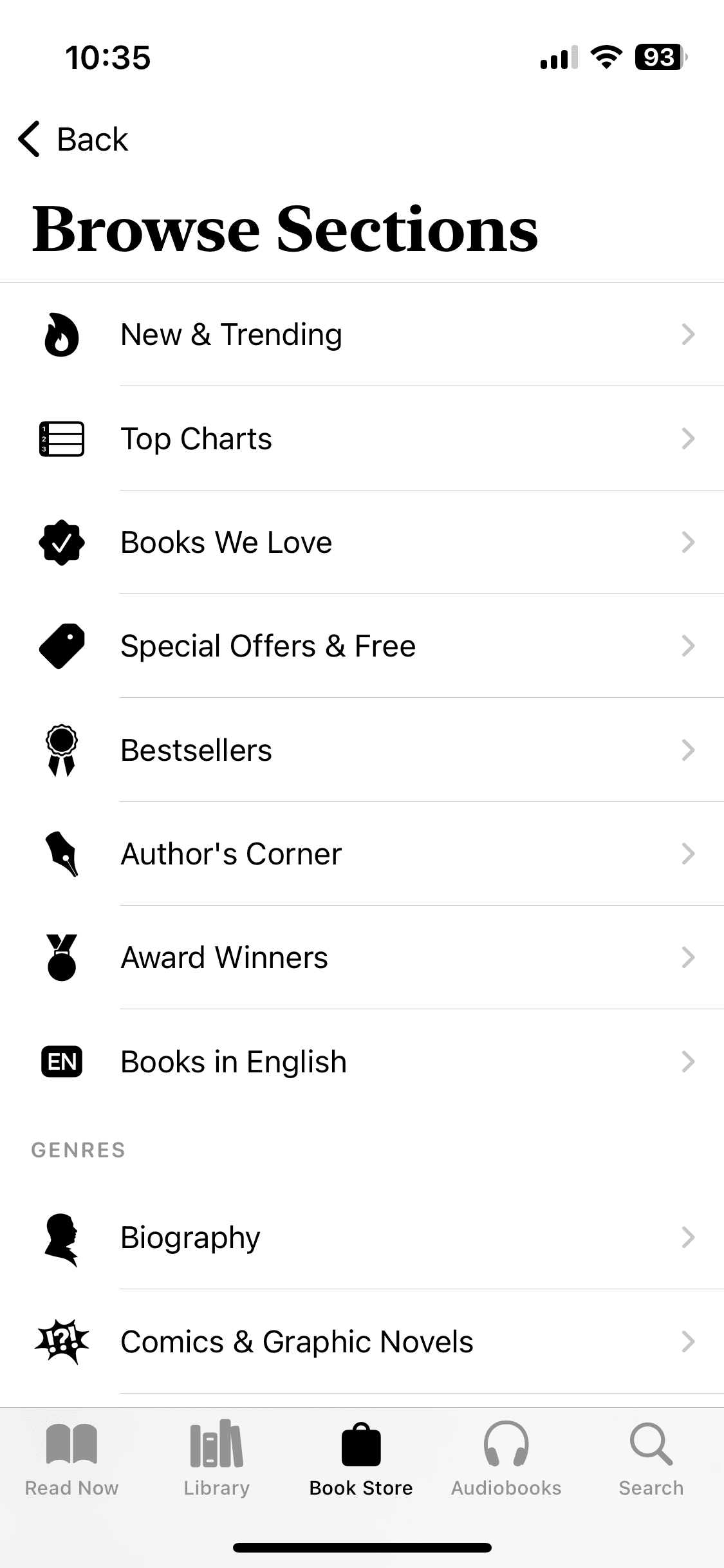The width and height of the screenshot is (724, 1568).
Task: Browse Award Winners
Action: tap(362, 958)
